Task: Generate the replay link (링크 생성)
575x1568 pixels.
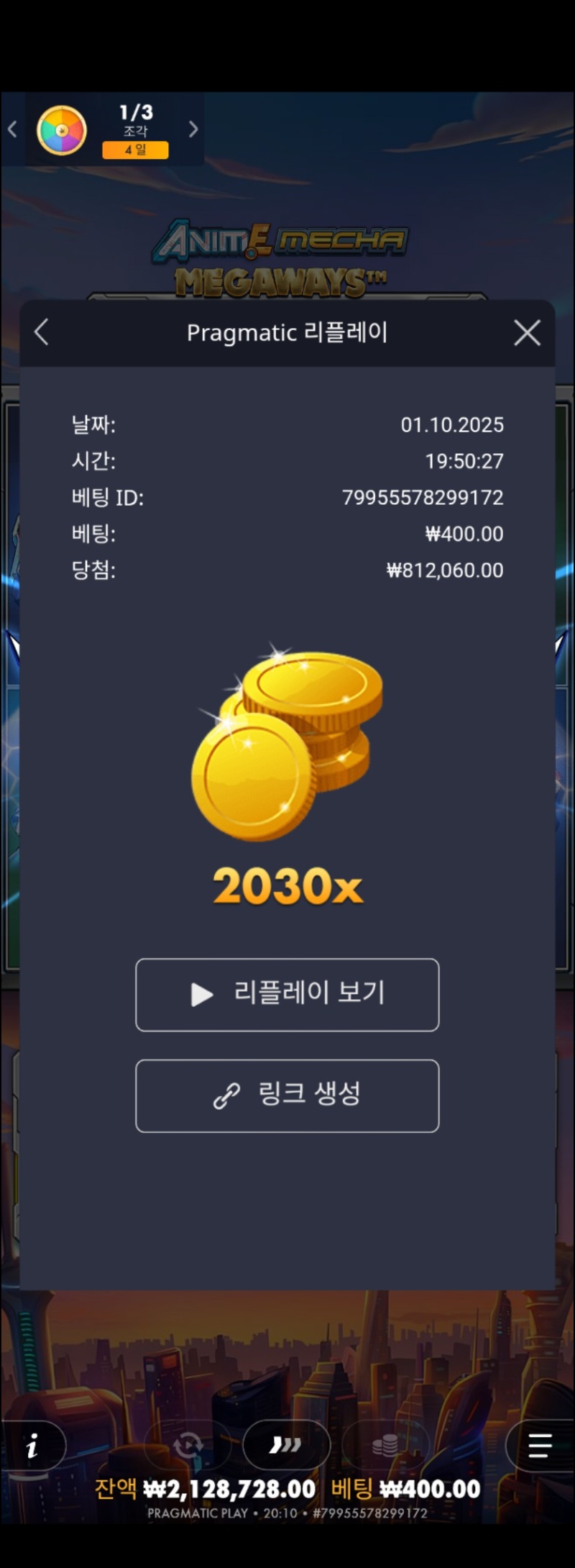Action: click(287, 1095)
